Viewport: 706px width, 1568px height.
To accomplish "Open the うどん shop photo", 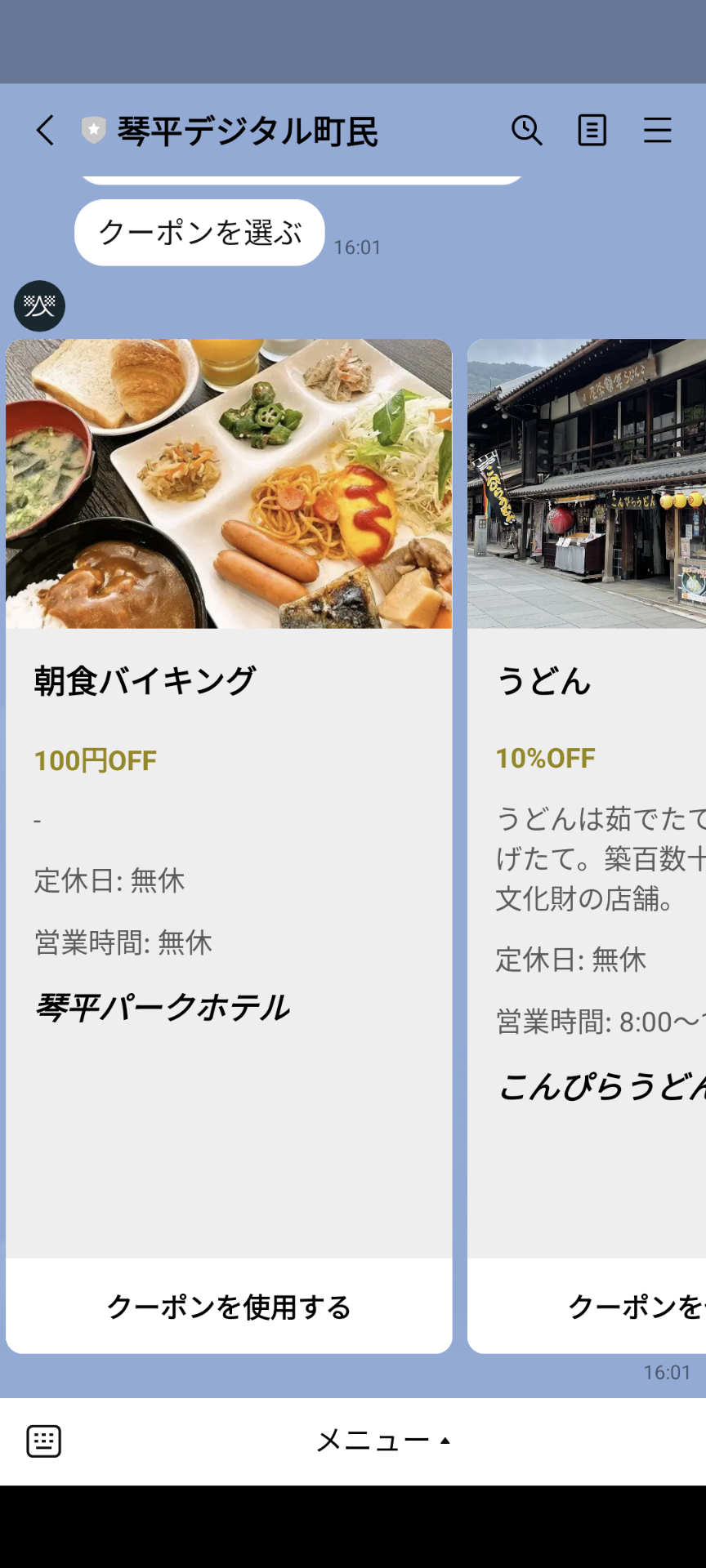I will click(587, 483).
